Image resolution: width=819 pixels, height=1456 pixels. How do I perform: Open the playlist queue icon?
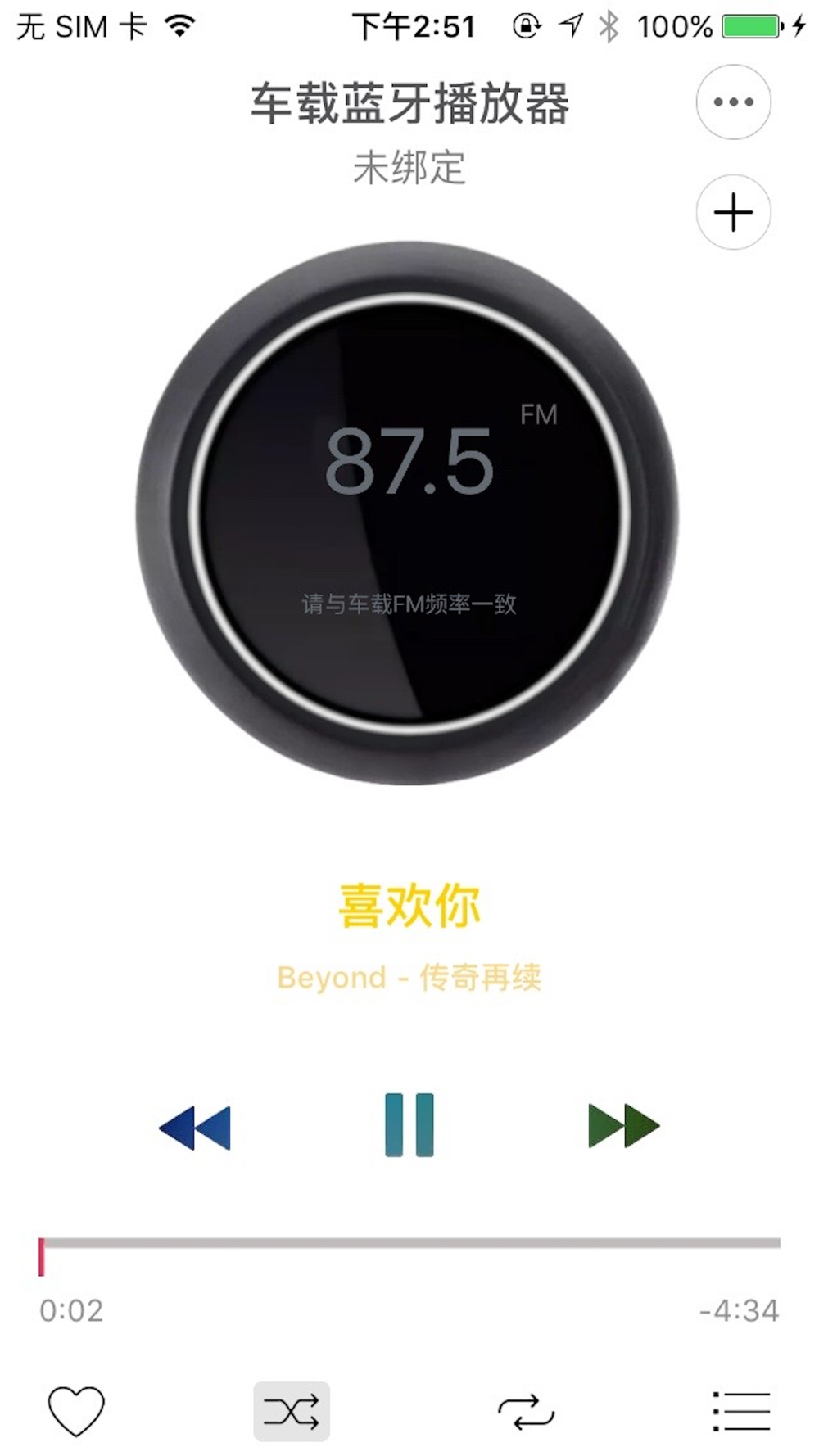click(741, 1411)
